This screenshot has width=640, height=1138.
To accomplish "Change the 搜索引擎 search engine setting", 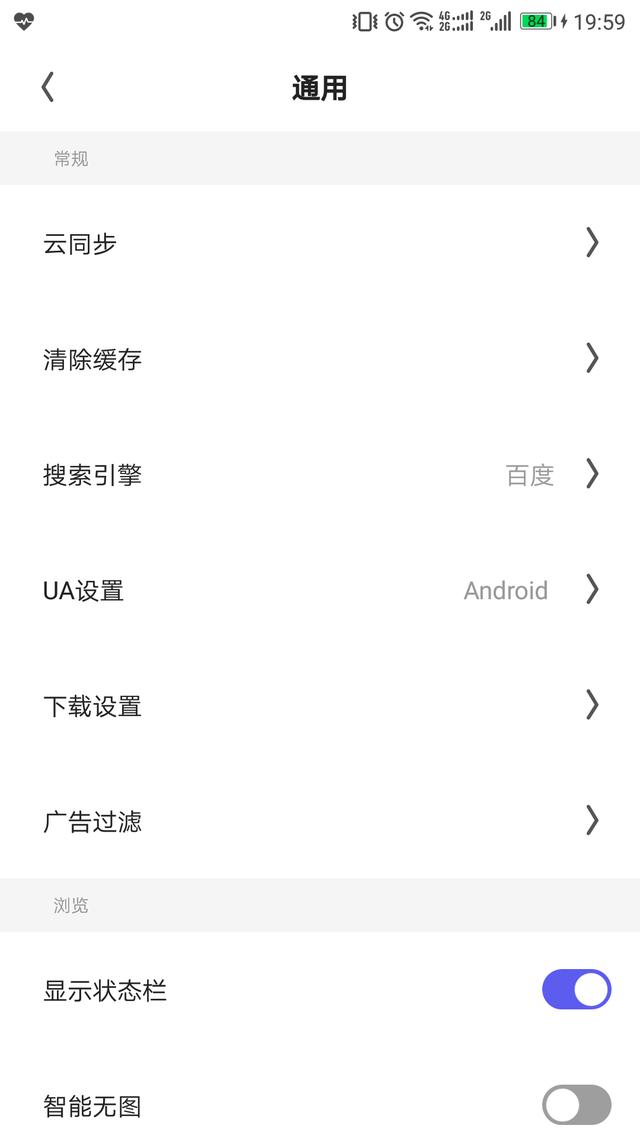I will coord(320,474).
